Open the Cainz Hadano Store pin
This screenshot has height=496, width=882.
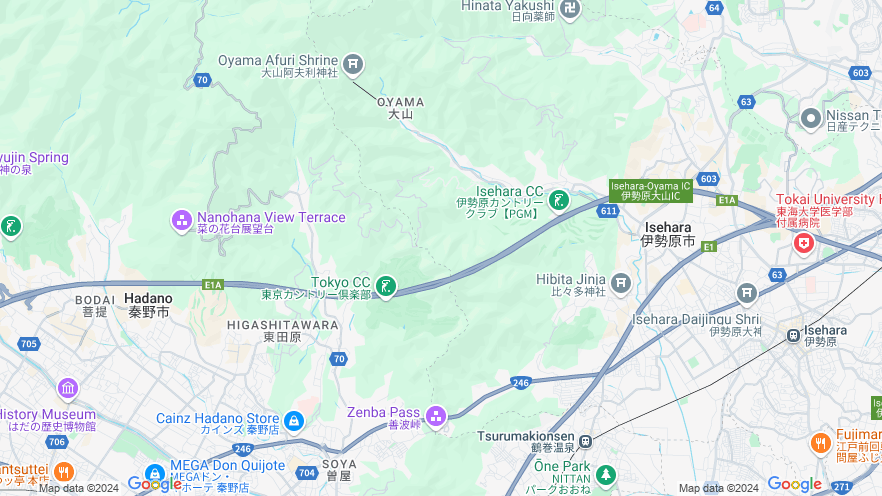(x=294, y=421)
